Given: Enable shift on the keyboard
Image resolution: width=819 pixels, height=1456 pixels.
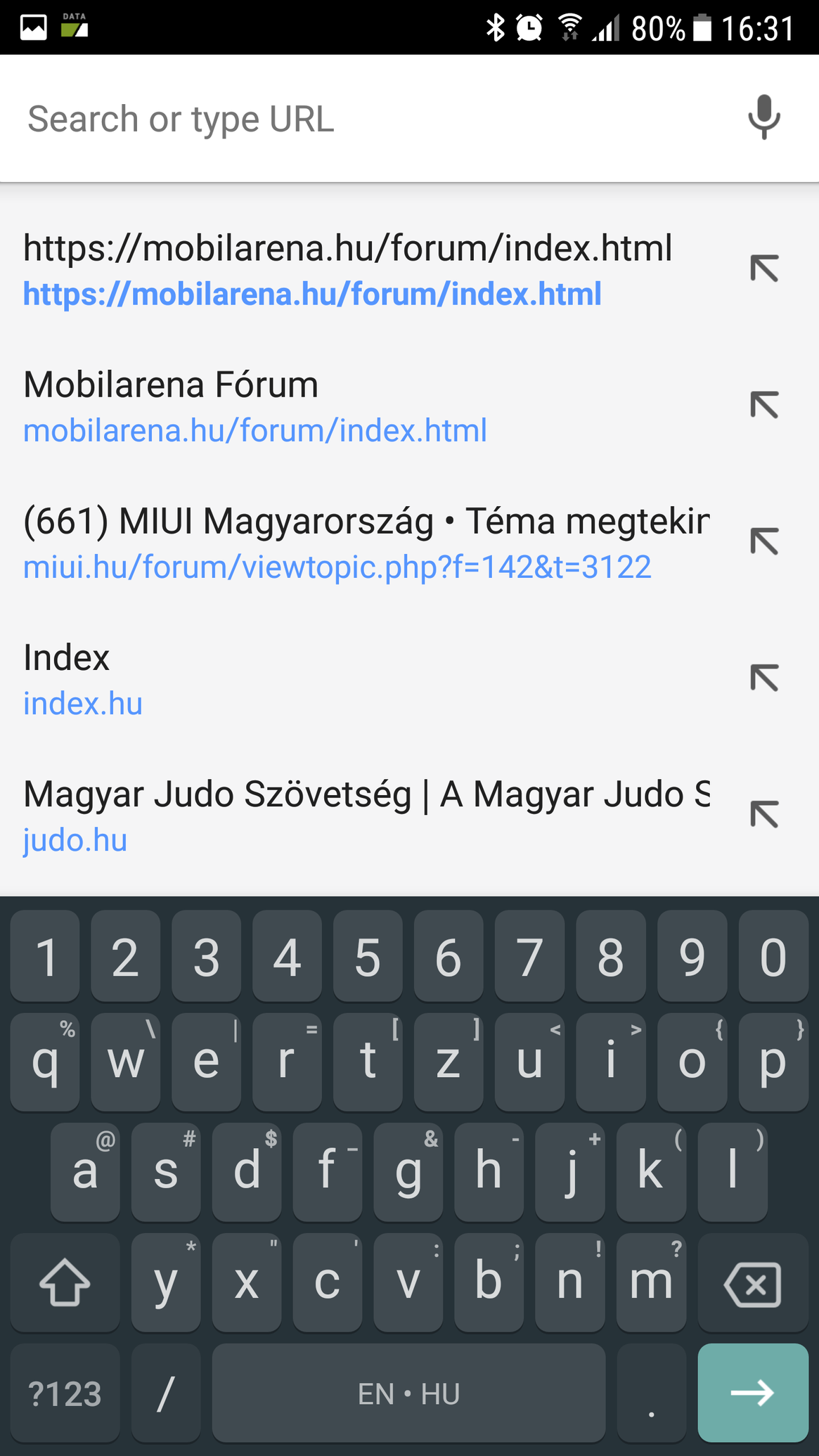Looking at the screenshot, I should pyautogui.click(x=65, y=1284).
